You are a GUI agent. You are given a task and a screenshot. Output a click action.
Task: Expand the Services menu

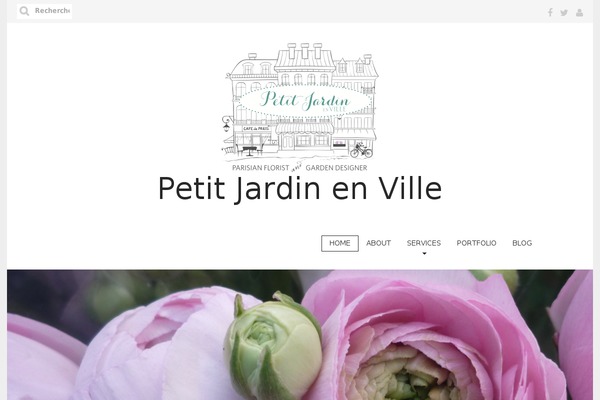[423, 243]
